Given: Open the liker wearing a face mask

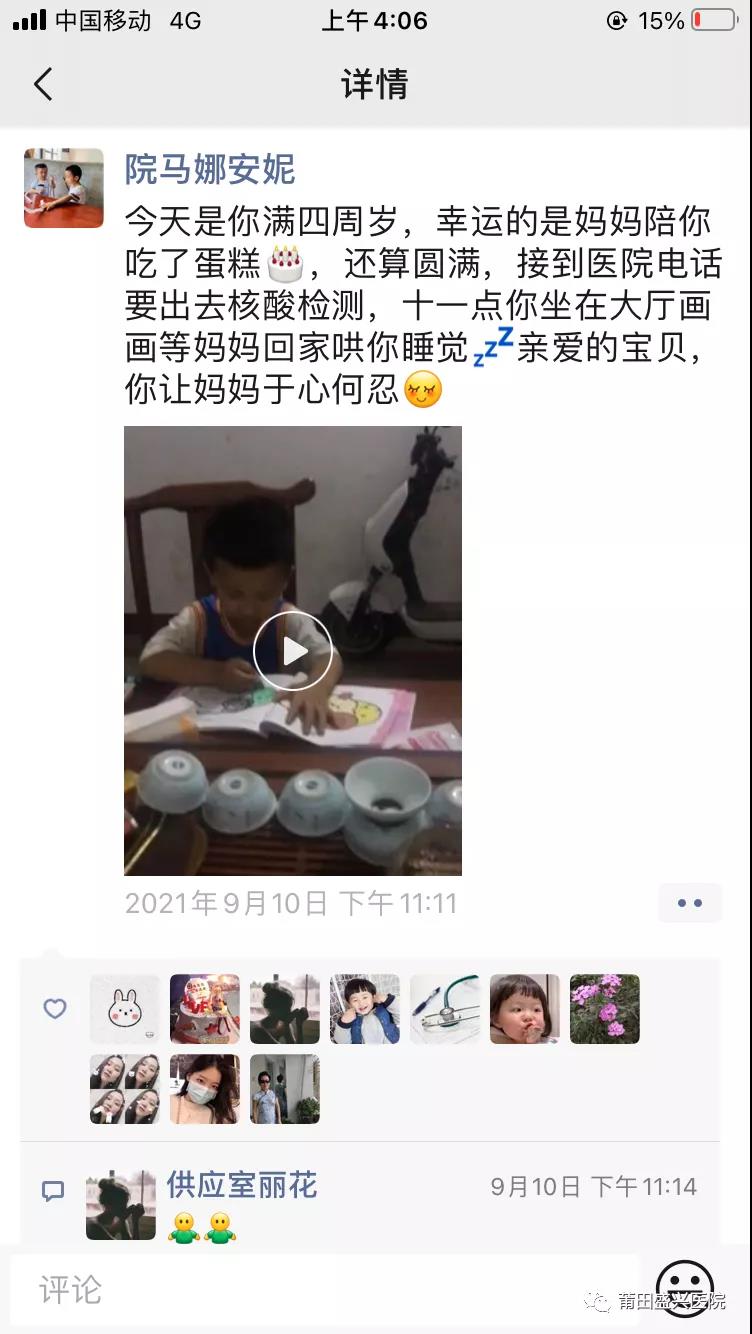Looking at the screenshot, I should point(205,1089).
